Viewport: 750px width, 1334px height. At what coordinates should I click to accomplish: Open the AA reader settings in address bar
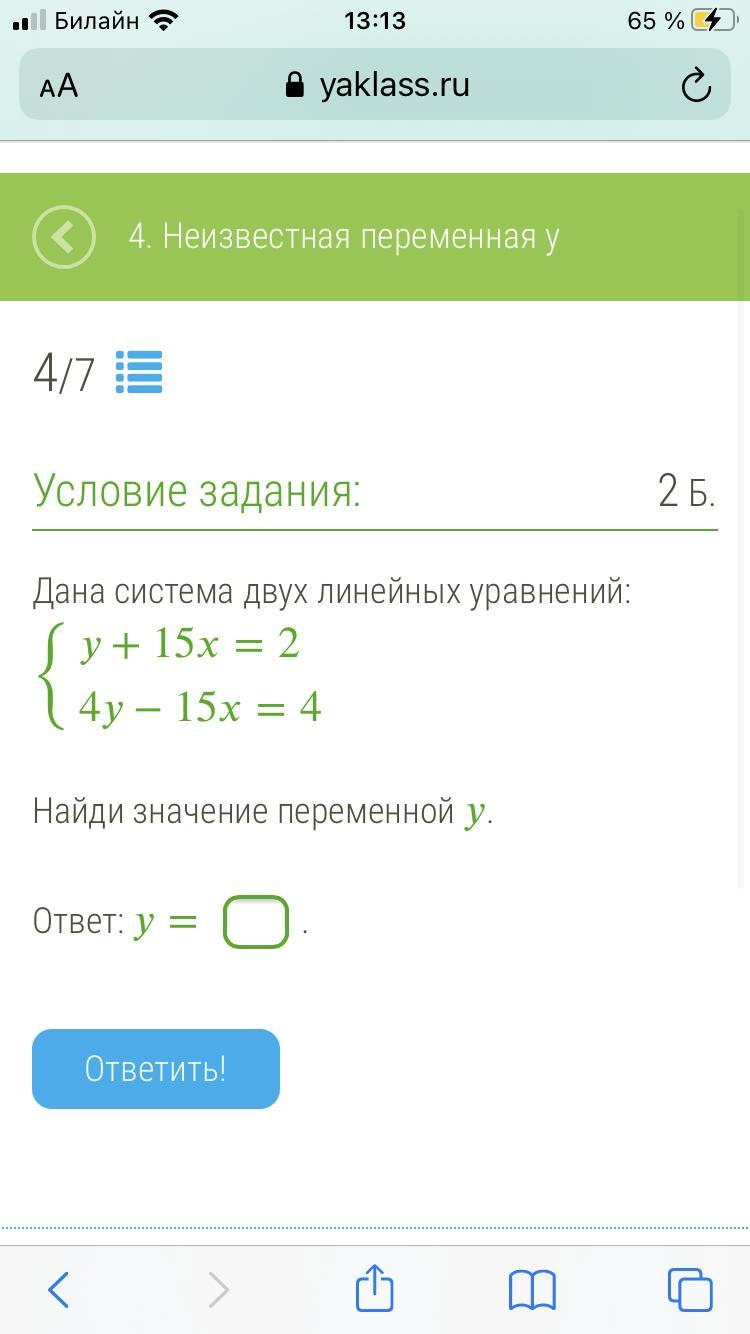pos(59,86)
